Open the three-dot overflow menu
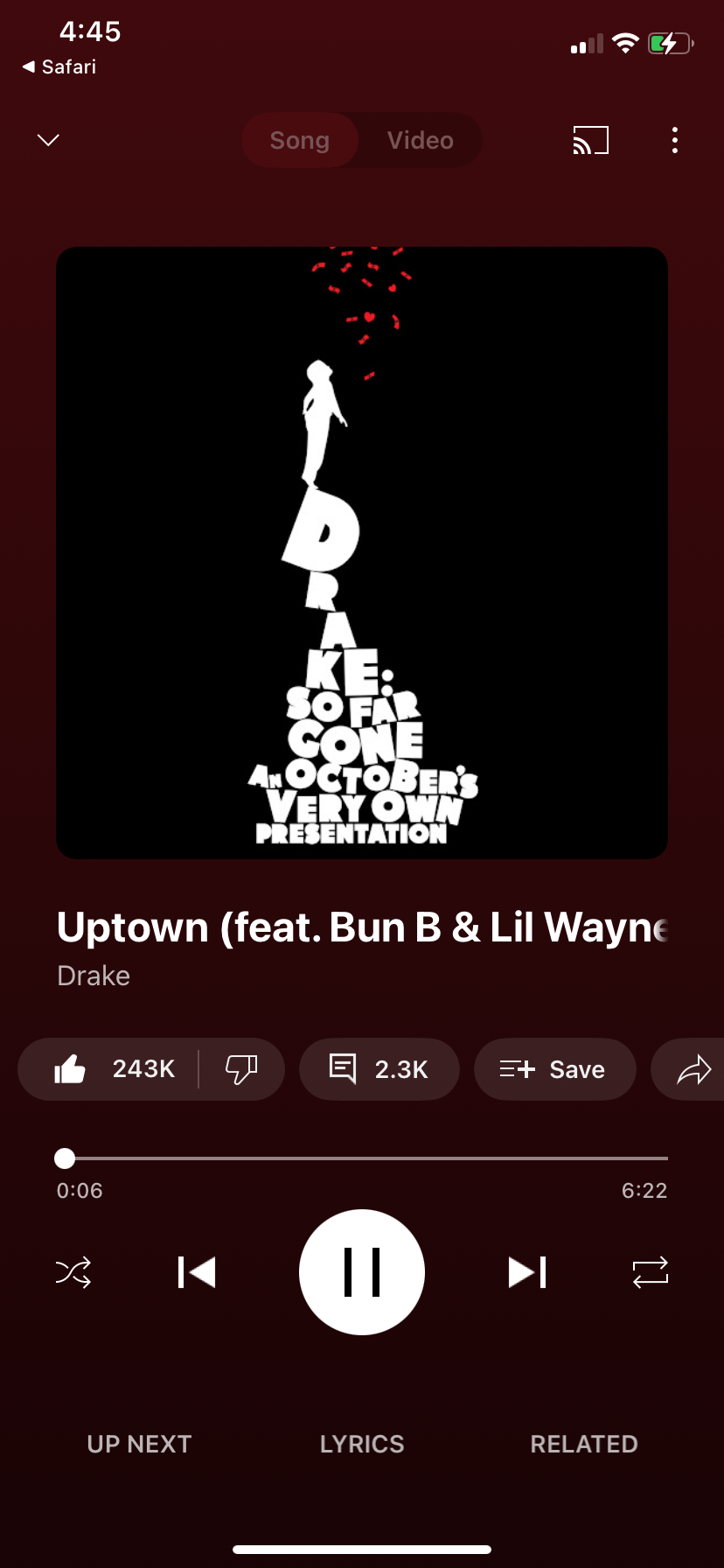The width and height of the screenshot is (724, 1568). click(674, 140)
